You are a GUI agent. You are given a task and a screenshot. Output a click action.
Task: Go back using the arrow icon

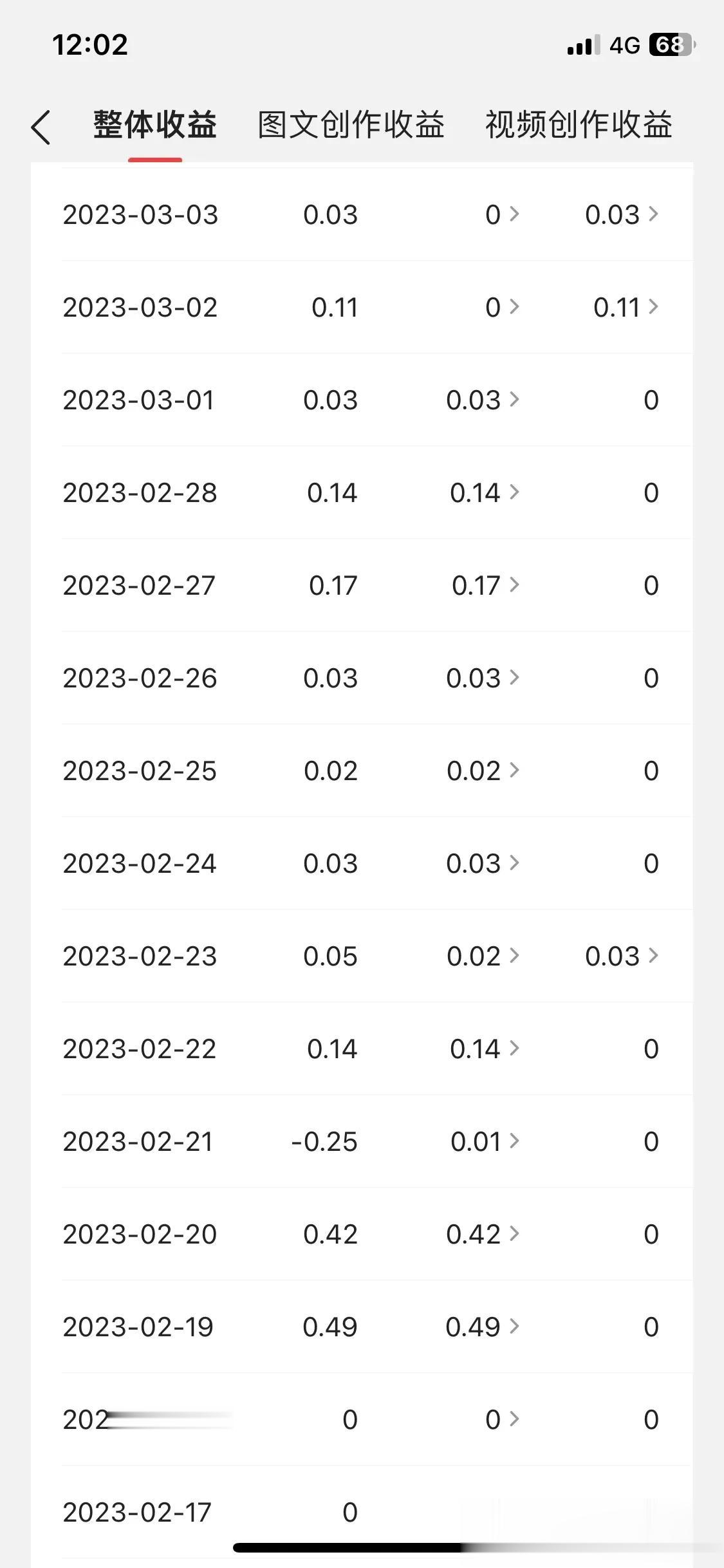tap(41, 126)
